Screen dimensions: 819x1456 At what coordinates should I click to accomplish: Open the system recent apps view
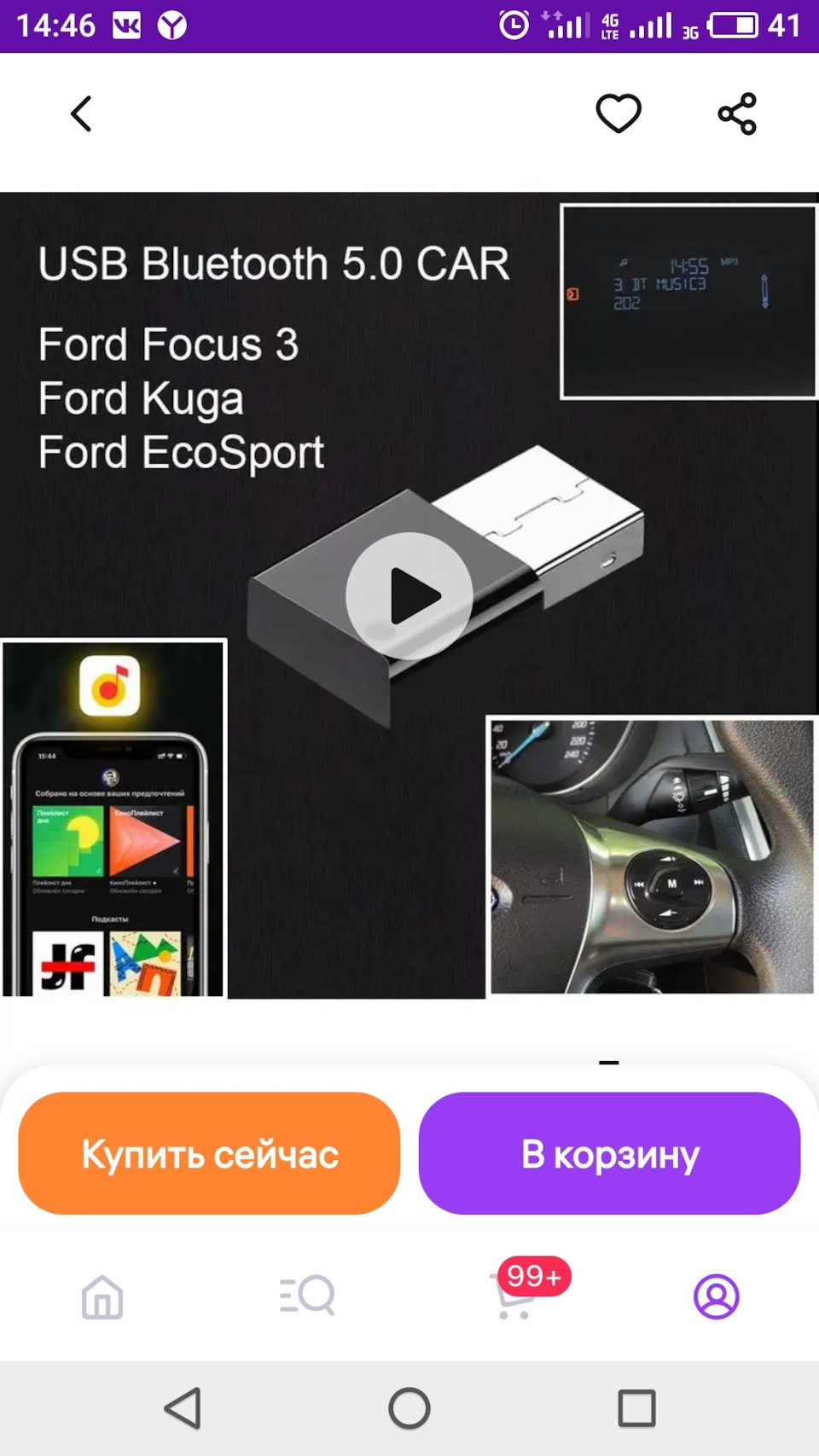(x=636, y=1408)
